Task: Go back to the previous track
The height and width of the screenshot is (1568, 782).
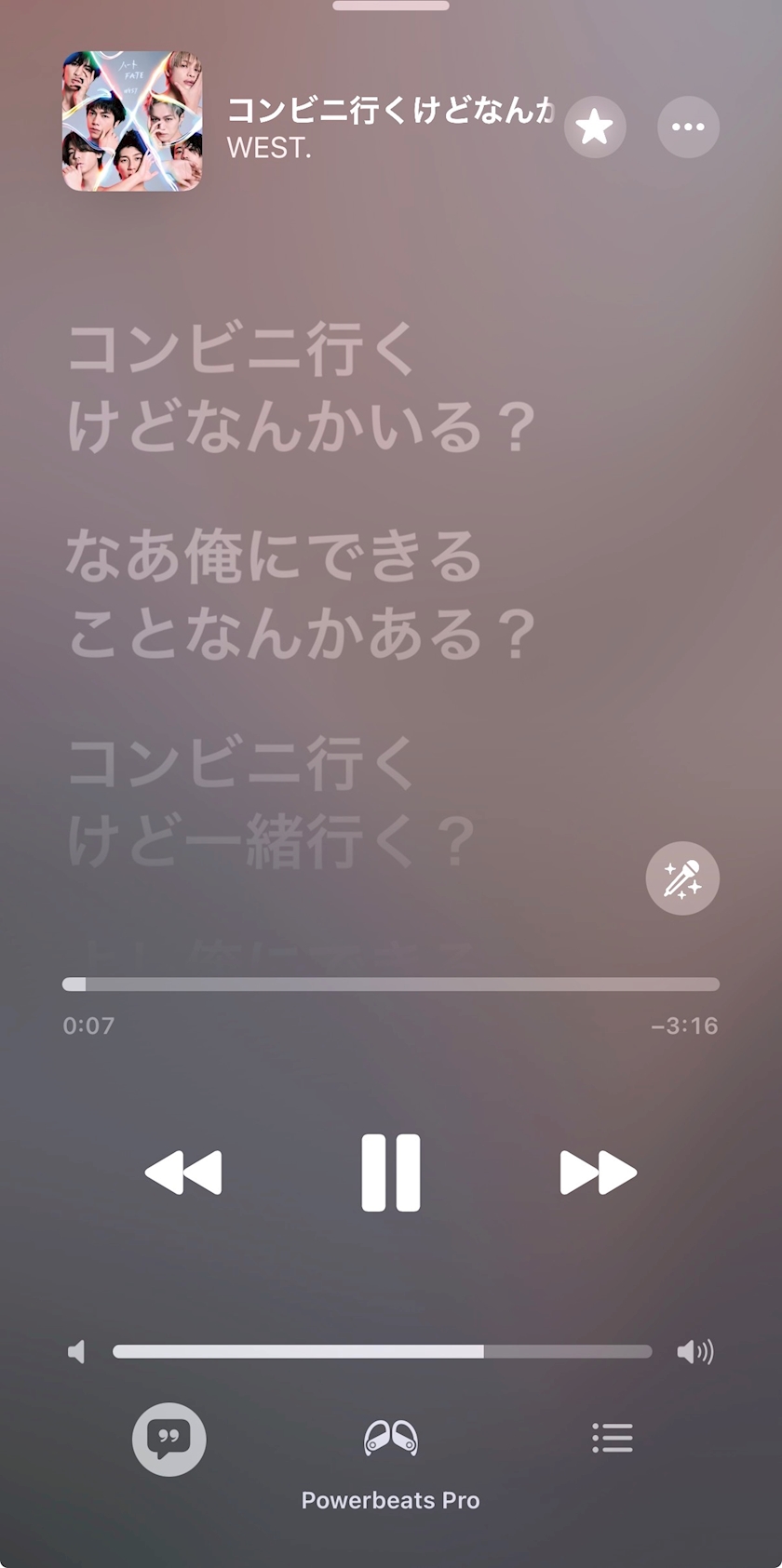Action: tap(183, 1173)
